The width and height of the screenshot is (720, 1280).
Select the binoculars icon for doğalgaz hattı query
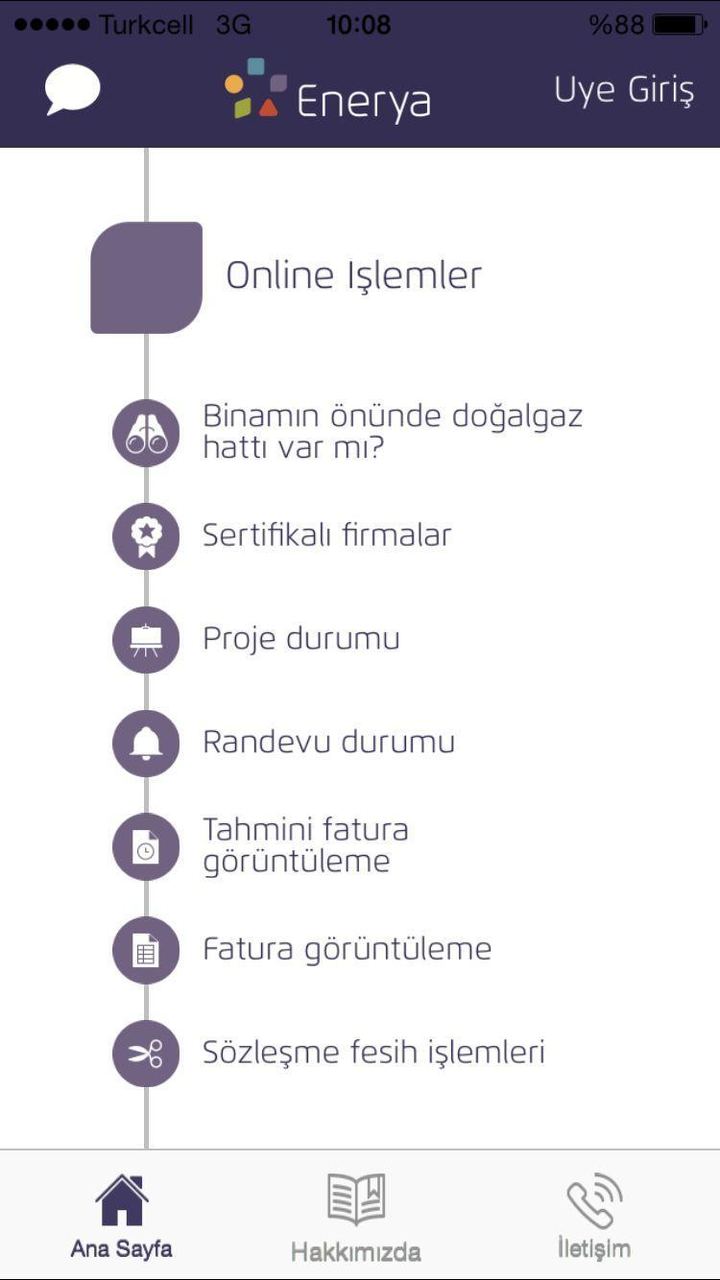146,432
